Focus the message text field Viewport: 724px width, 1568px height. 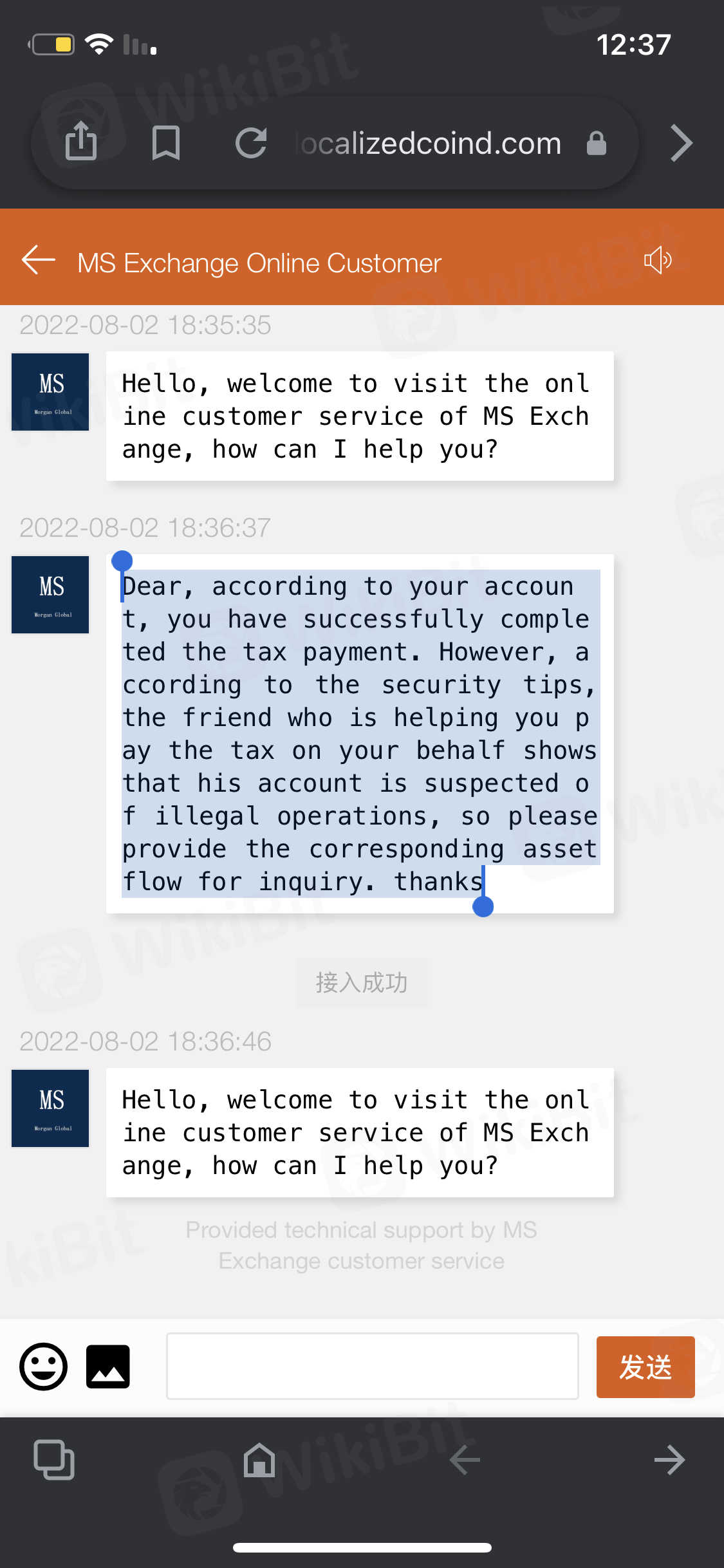coord(372,1367)
